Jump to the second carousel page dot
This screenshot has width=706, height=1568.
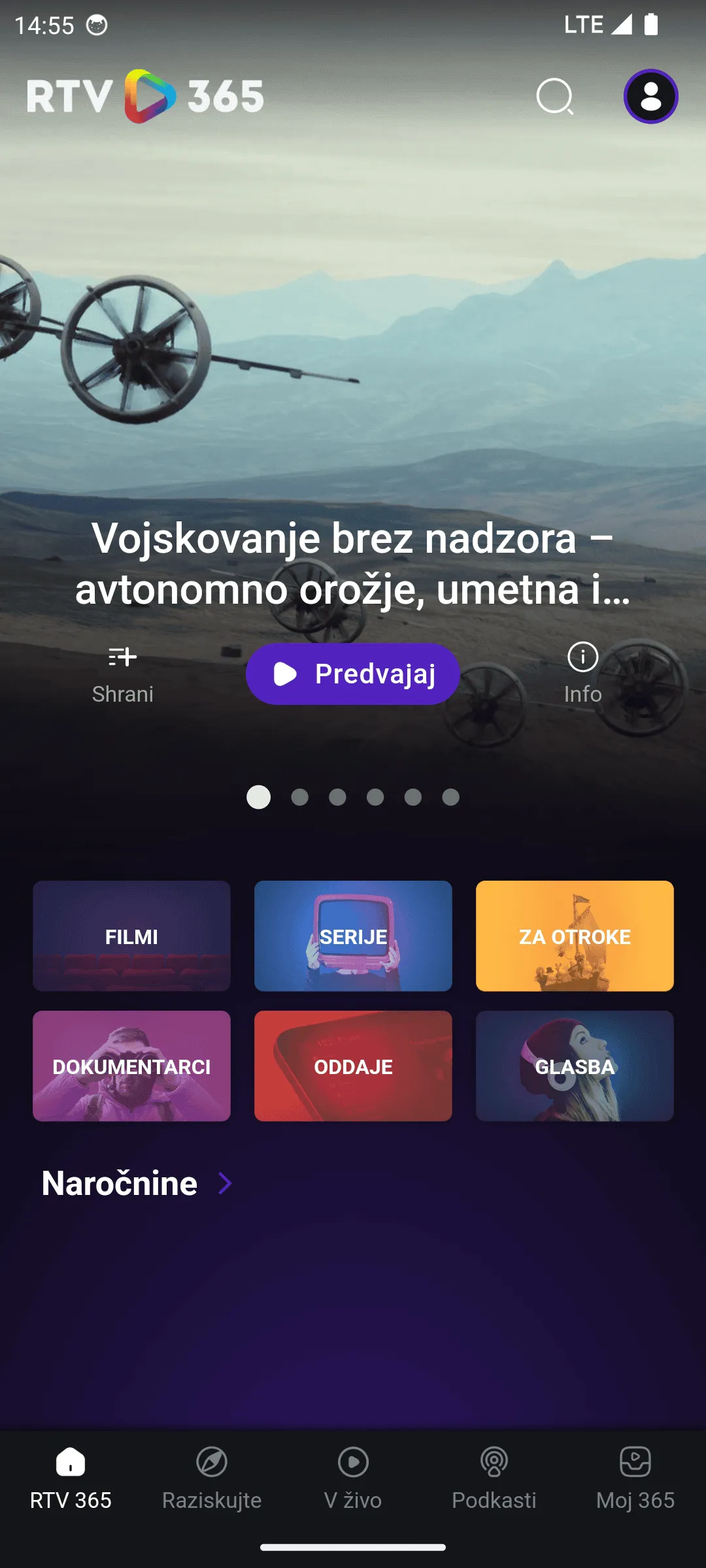pos(299,797)
